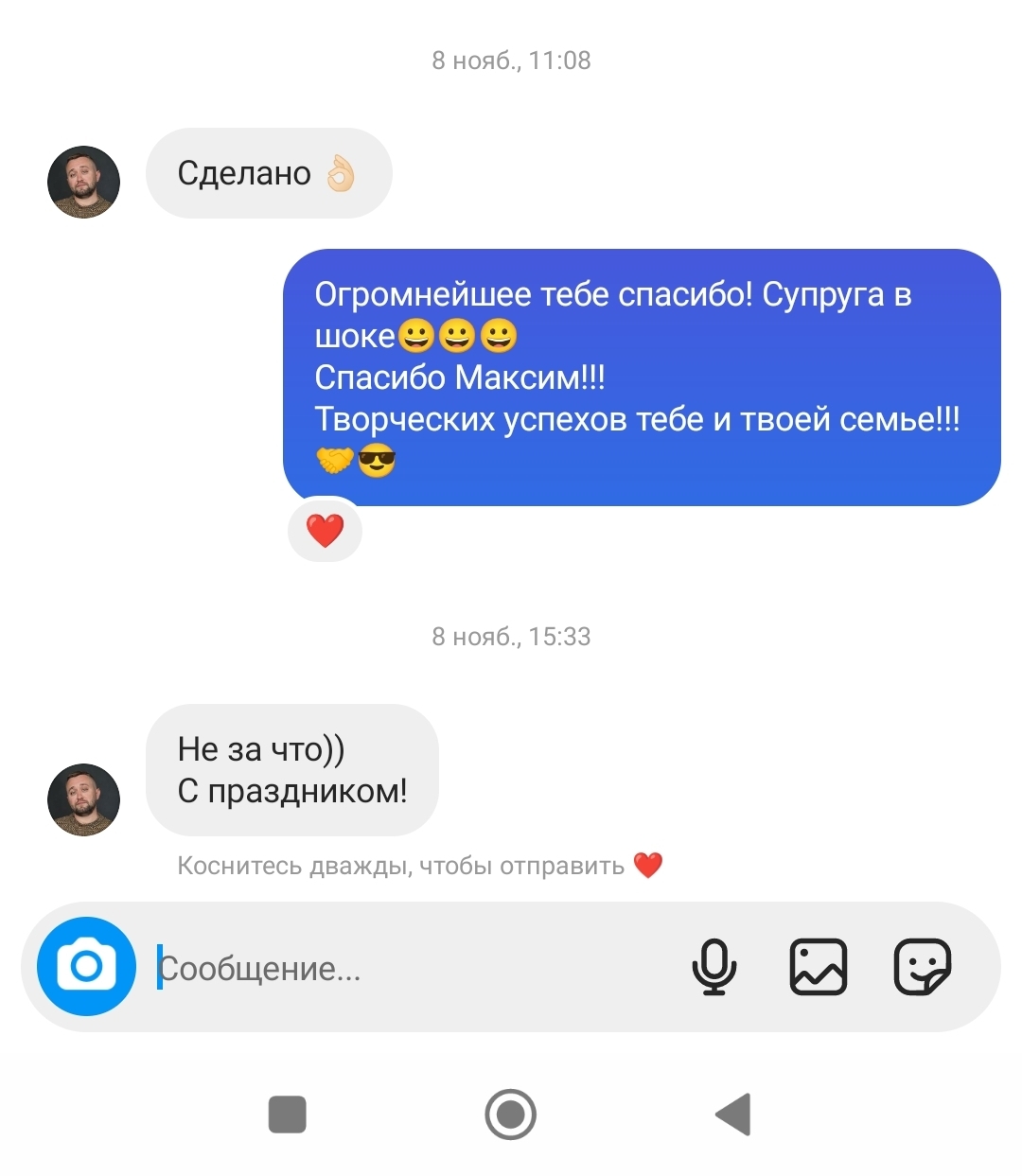Record a voice message with the microphone

click(x=714, y=967)
